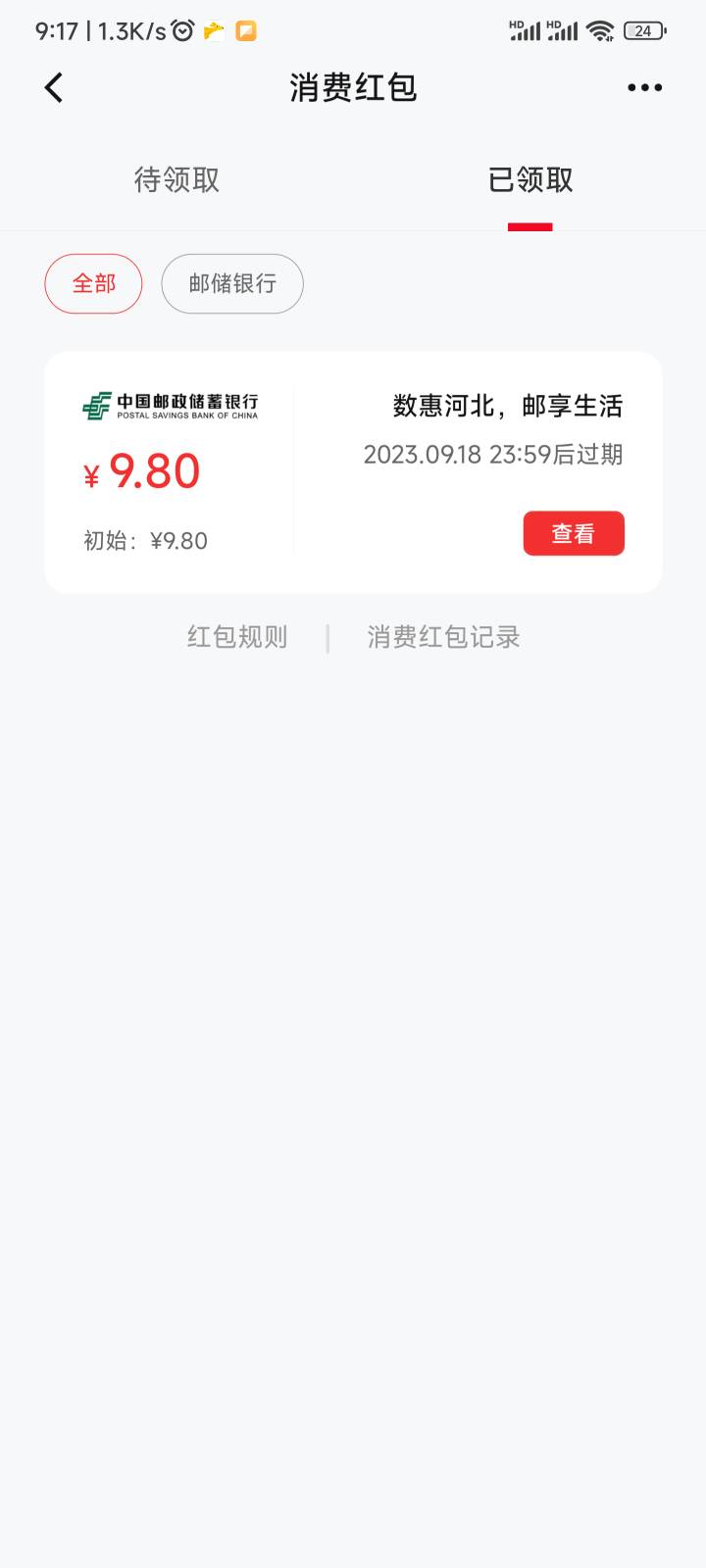Switch to the 待领取 tab
The width and height of the screenshot is (706, 1568).
(176, 180)
